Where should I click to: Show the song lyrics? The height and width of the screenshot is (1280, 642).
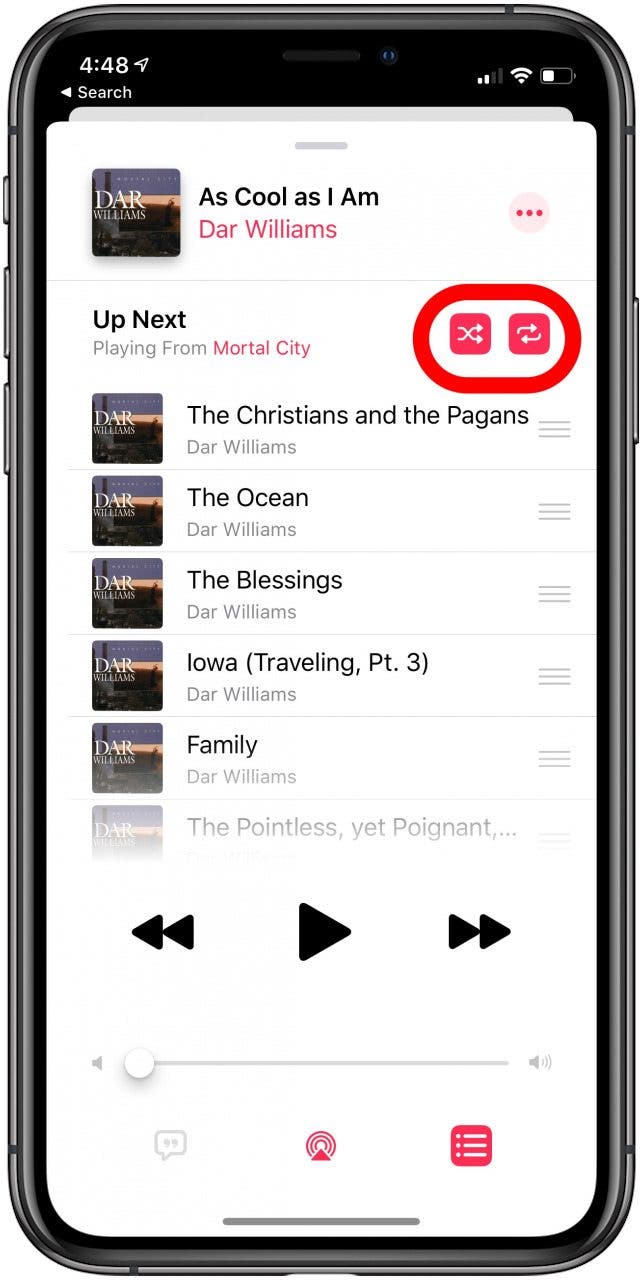pos(171,1145)
